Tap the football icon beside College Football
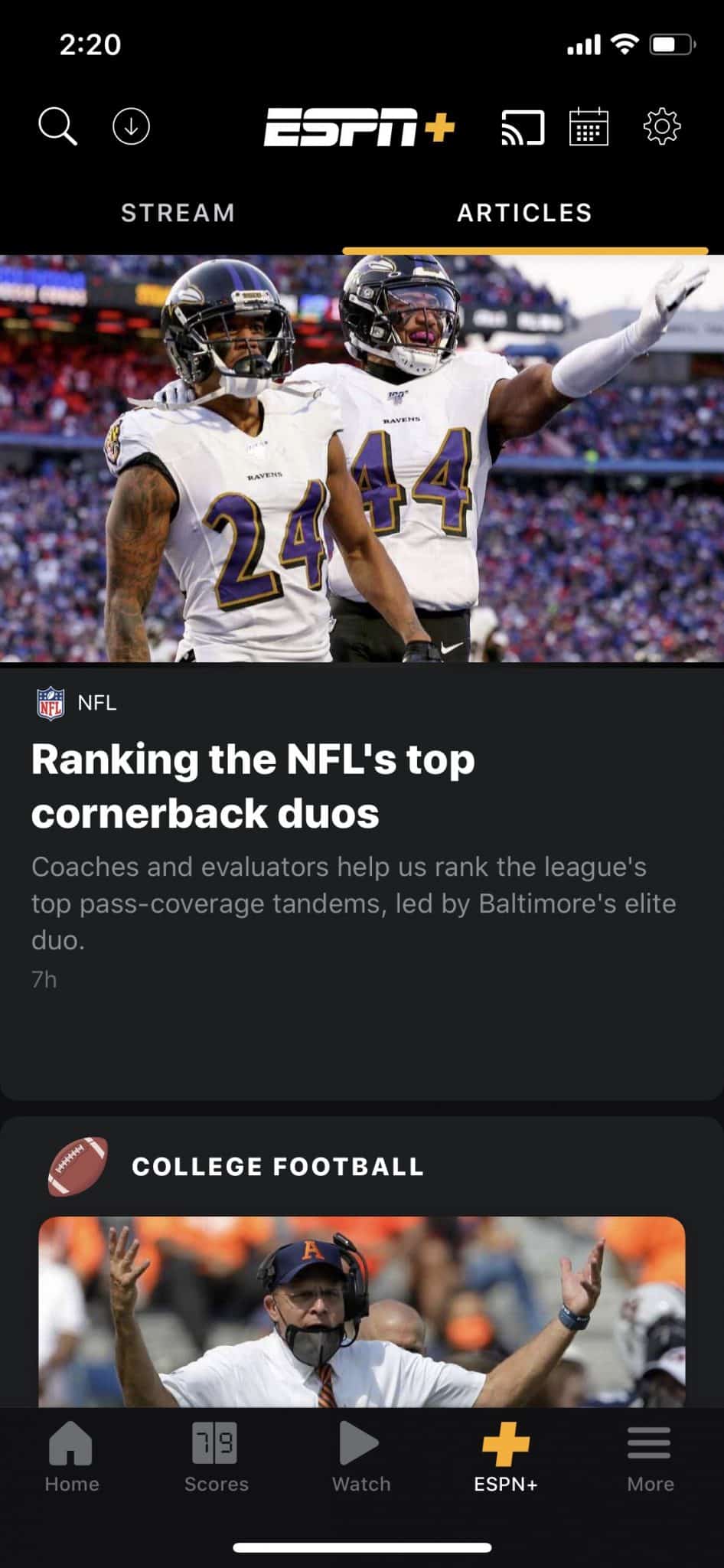The width and height of the screenshot is (724, 1568). (x=77, y=1167)
